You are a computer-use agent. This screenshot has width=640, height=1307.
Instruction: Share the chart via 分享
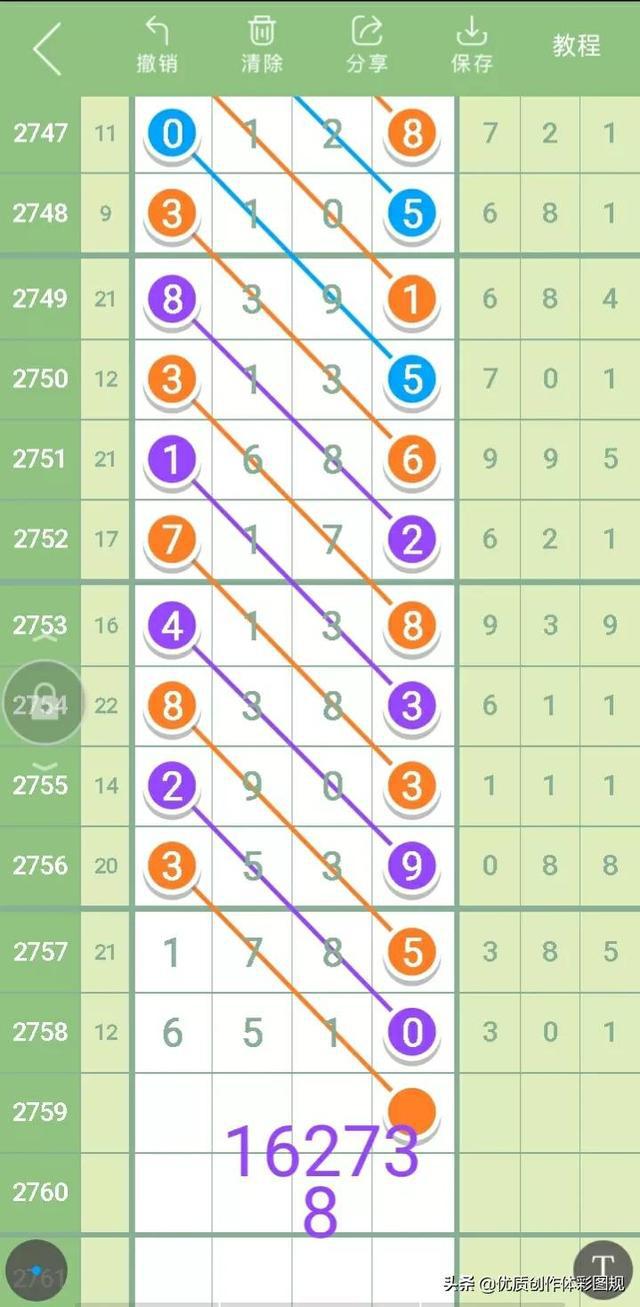click(367, 44)
